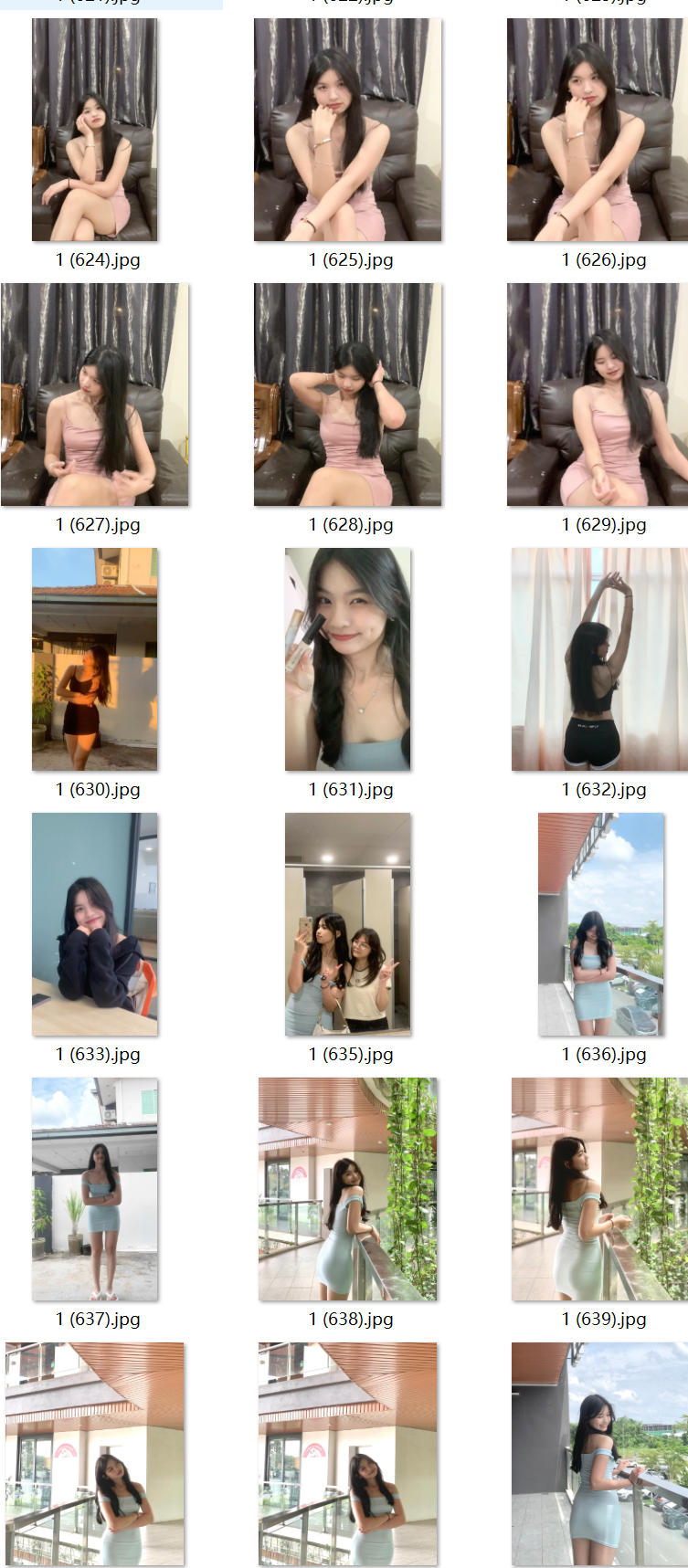Open the image 1 (630).jpg
The image size is (688, 1568).
94,659
